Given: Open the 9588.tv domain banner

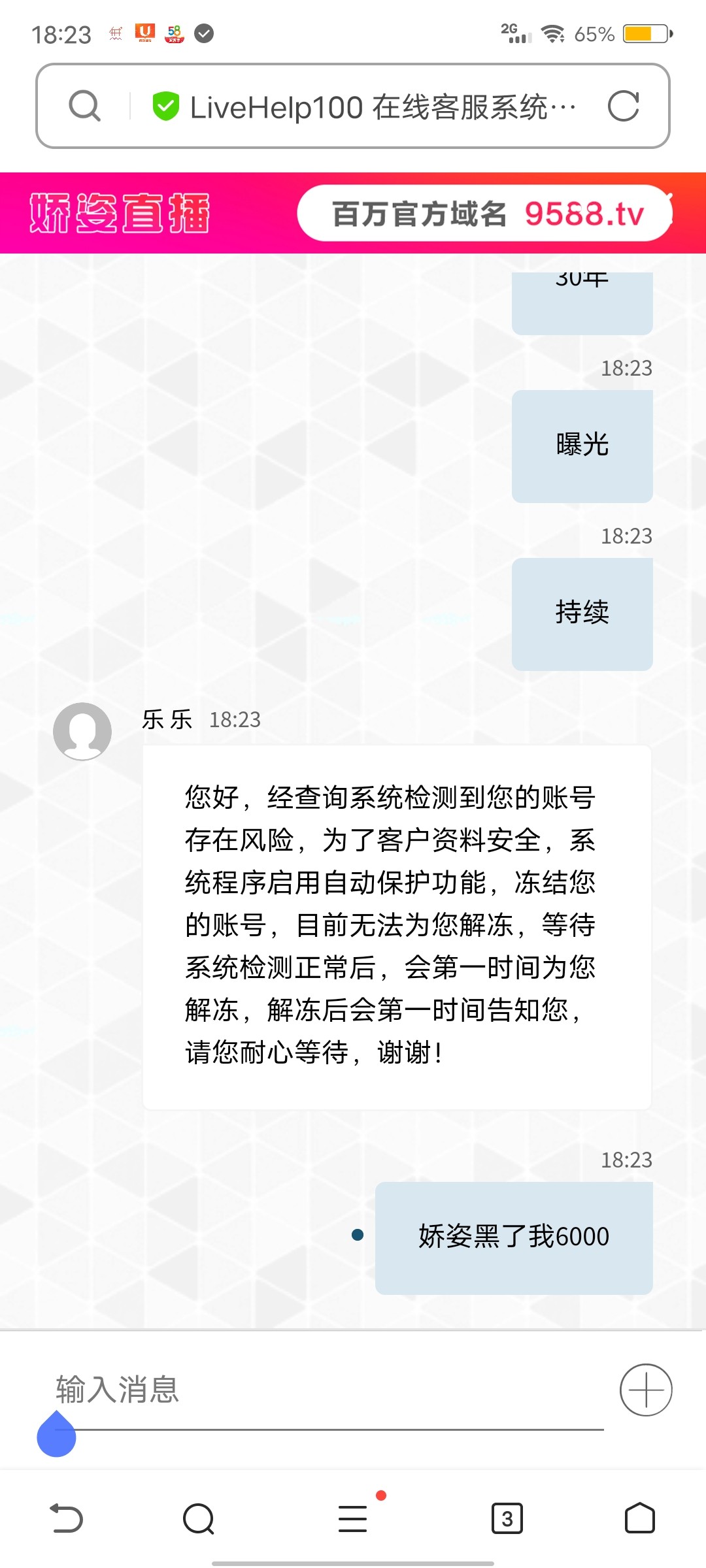Looking at the screenshot, I should pos(485,214).
